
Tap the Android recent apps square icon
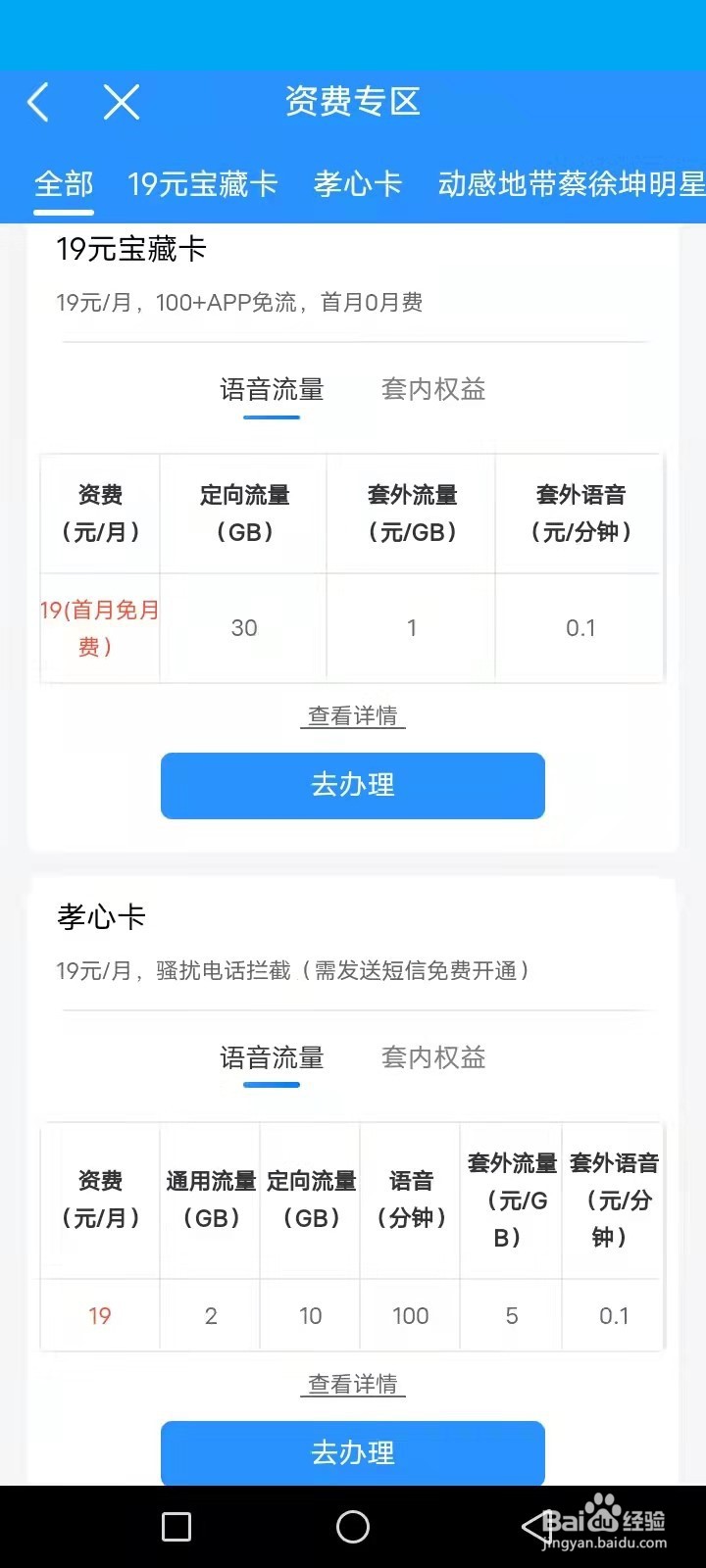(x=176, y=1527)
